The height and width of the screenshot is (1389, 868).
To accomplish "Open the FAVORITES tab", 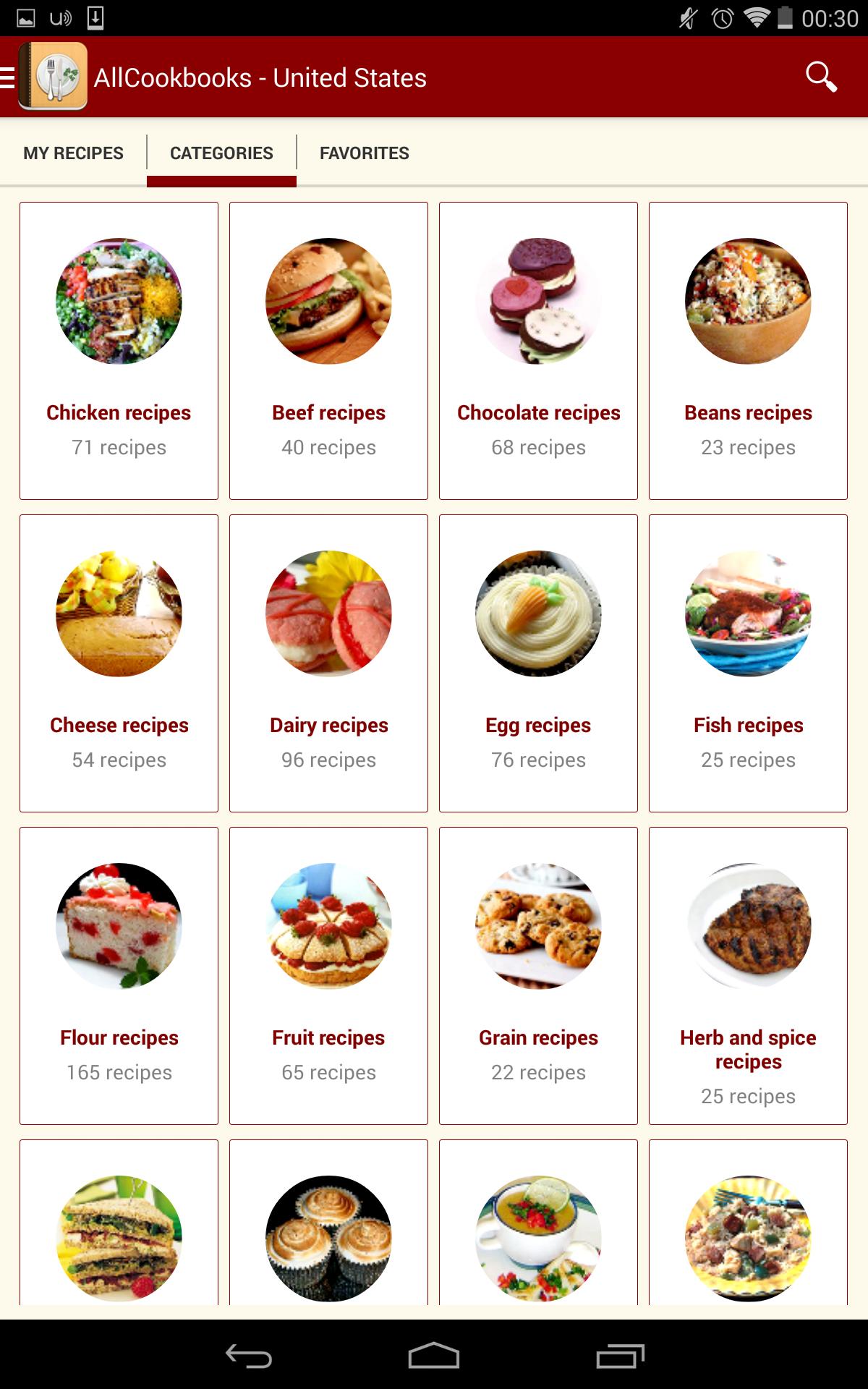I will [364, 153].
